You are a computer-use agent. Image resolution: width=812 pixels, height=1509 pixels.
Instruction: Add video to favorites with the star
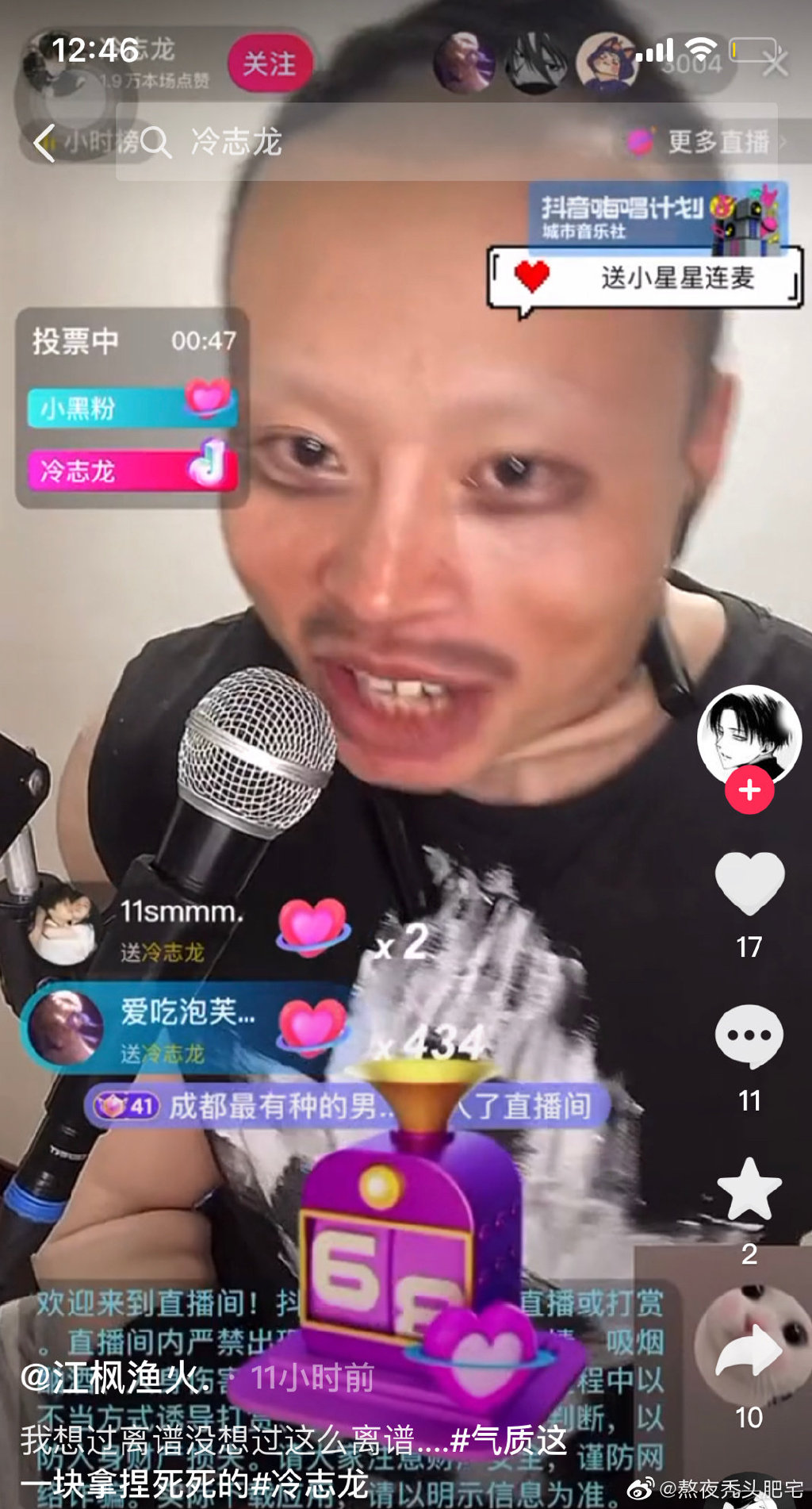[749, 1188]
